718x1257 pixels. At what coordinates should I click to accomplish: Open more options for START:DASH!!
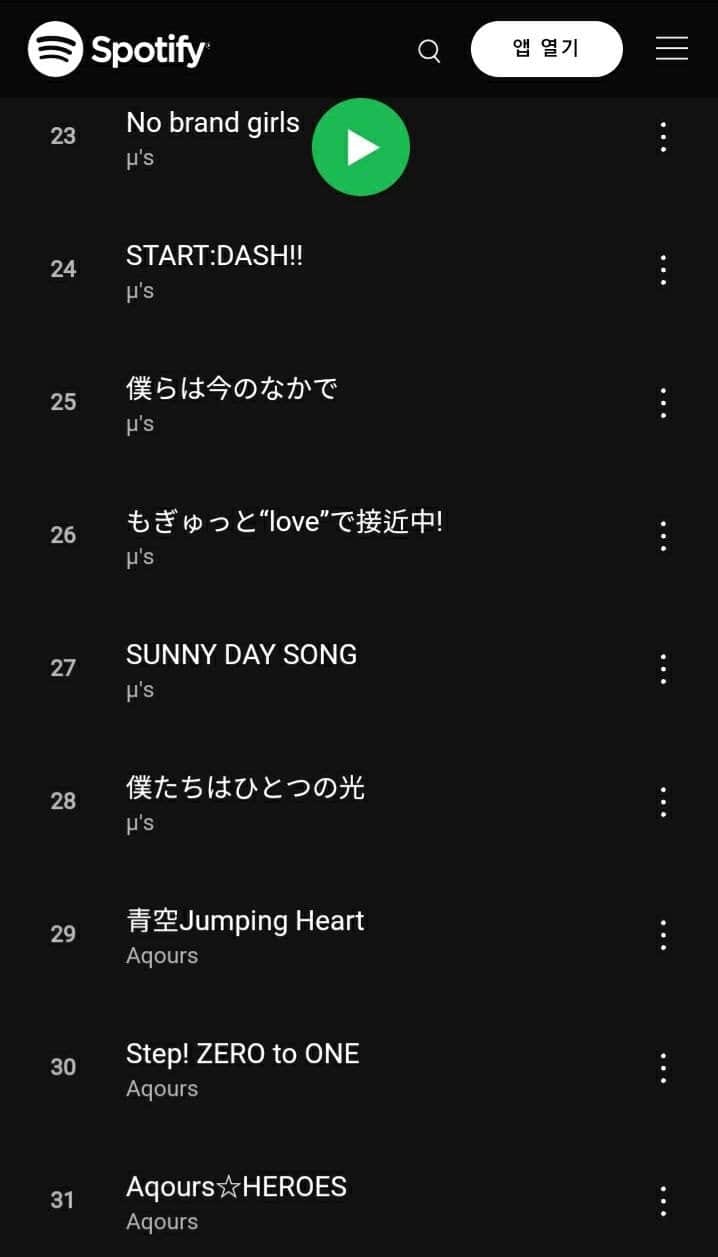(663, 270)
